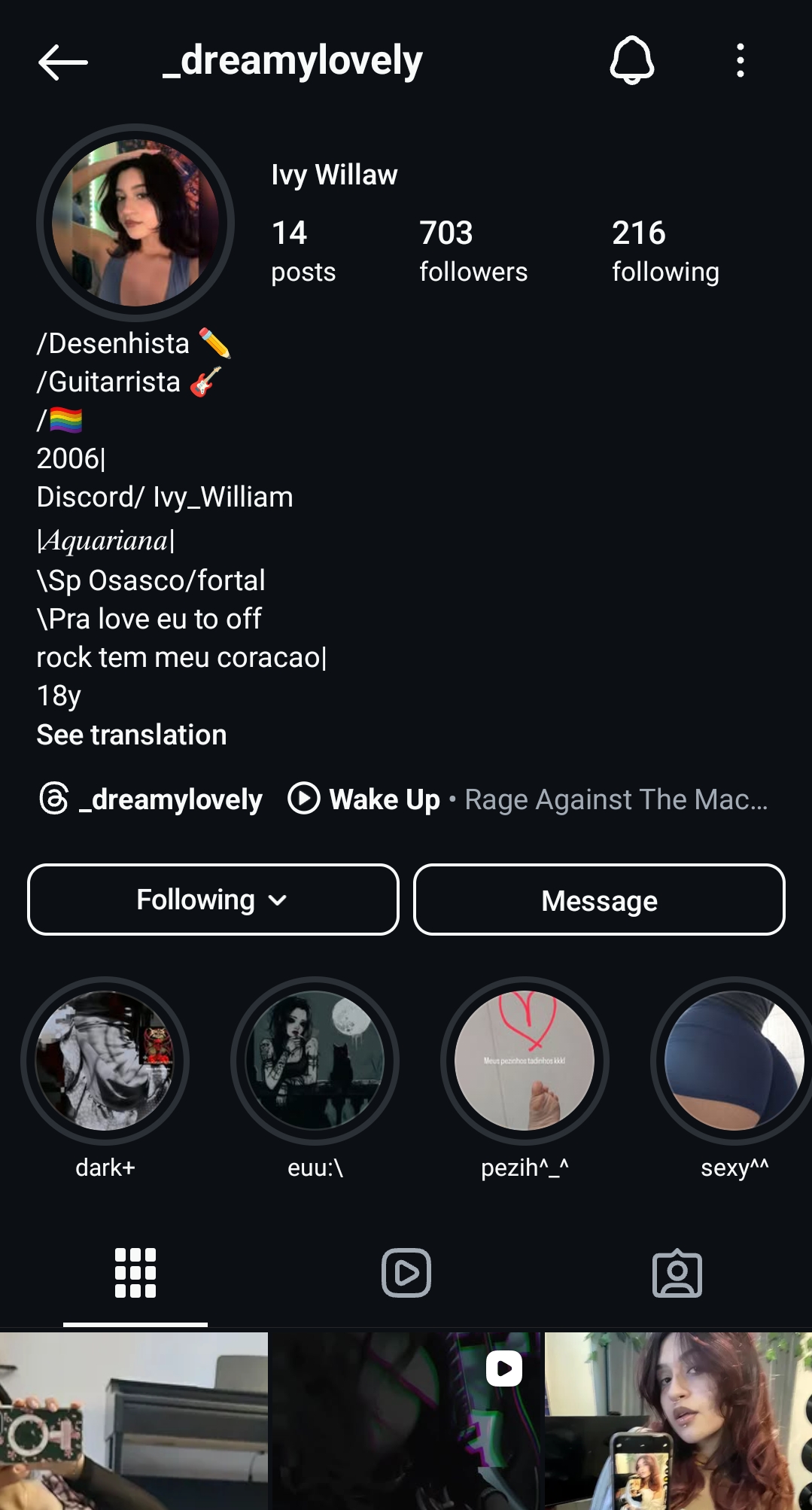
Task: Open the dark reel post in the grid
Action: (x=406, y=1421)
